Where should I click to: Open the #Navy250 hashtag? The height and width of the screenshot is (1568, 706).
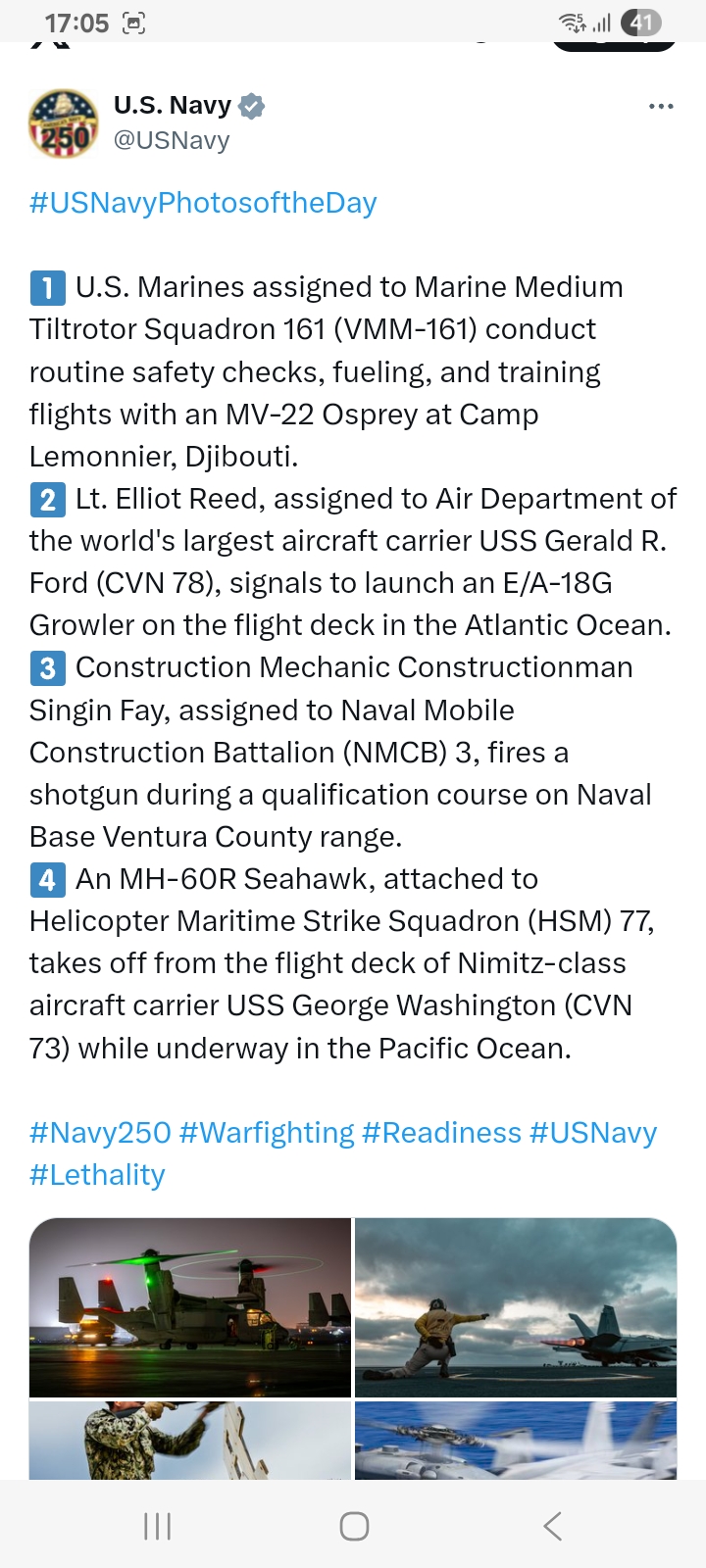(x=100, y=1133)
